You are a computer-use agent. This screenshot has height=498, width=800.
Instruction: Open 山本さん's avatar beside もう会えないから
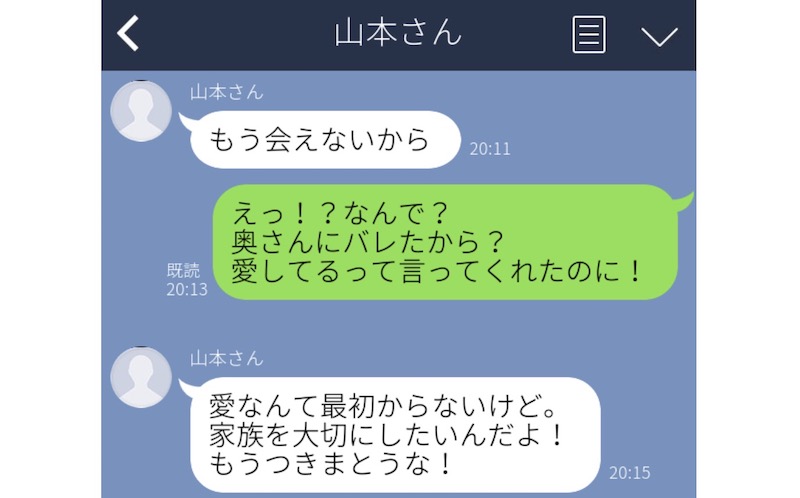(x=140, y=110)
